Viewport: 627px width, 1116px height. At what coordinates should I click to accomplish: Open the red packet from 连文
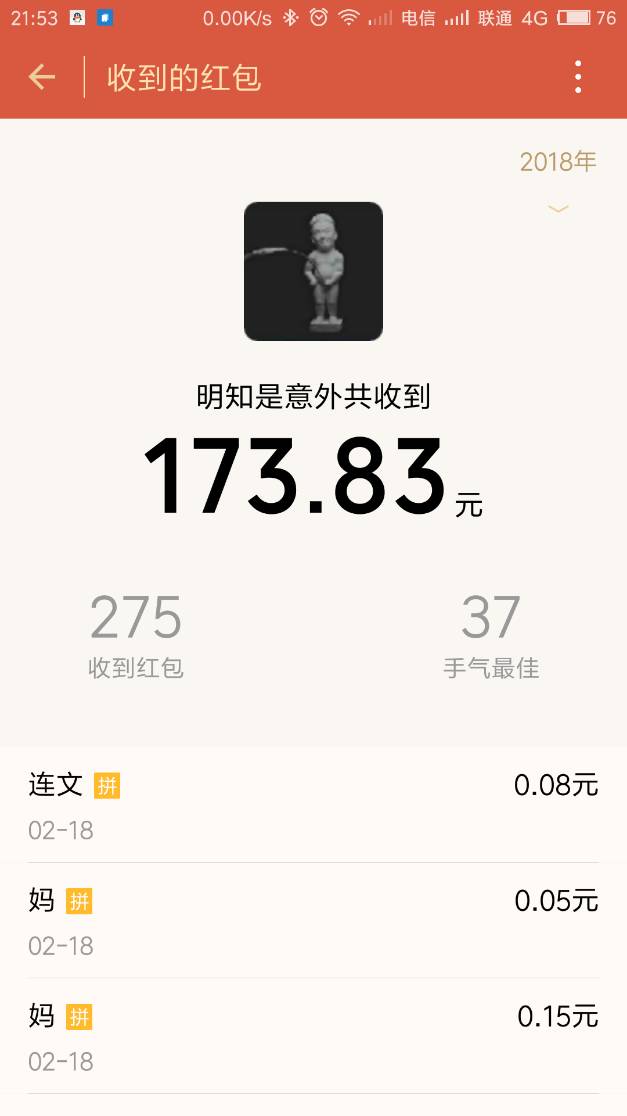tap(313, 805)
